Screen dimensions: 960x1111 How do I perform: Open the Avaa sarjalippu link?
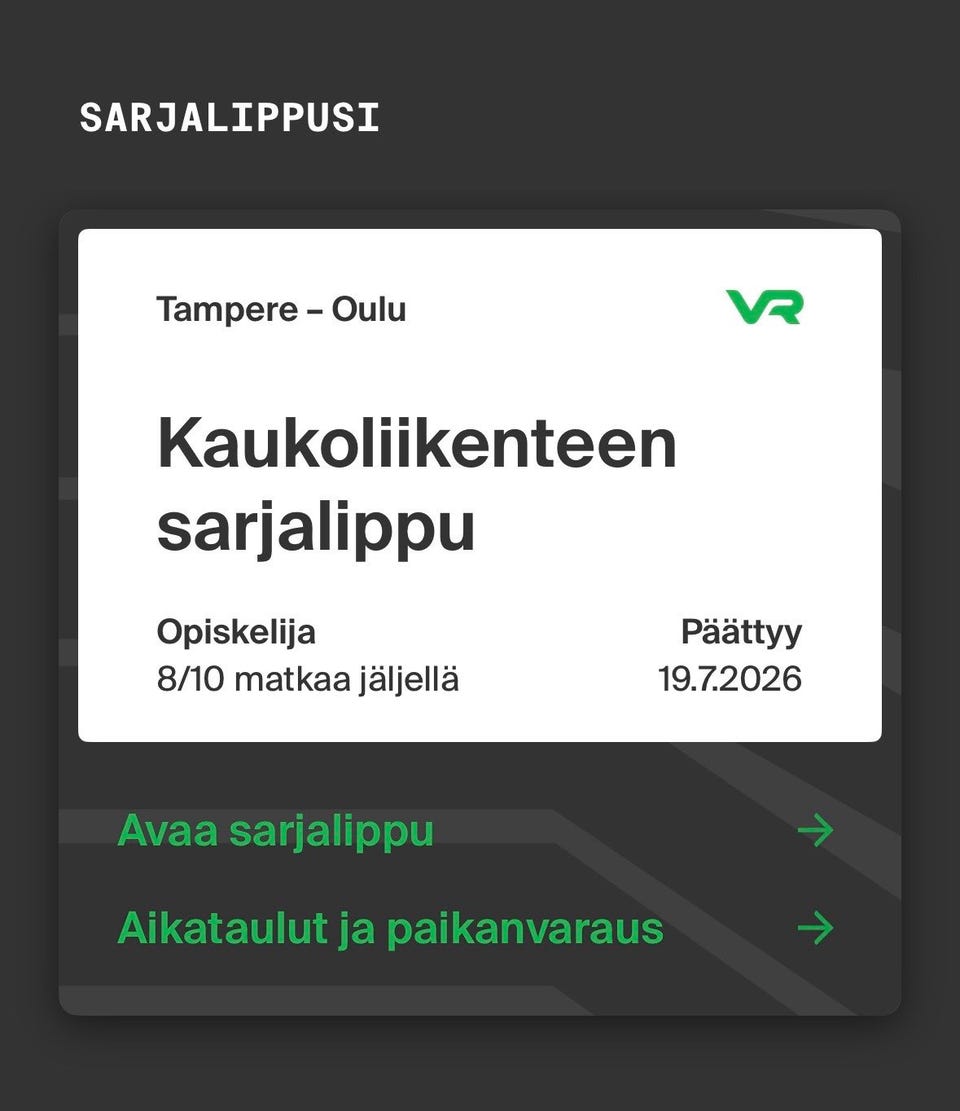[x=275, y=830]
